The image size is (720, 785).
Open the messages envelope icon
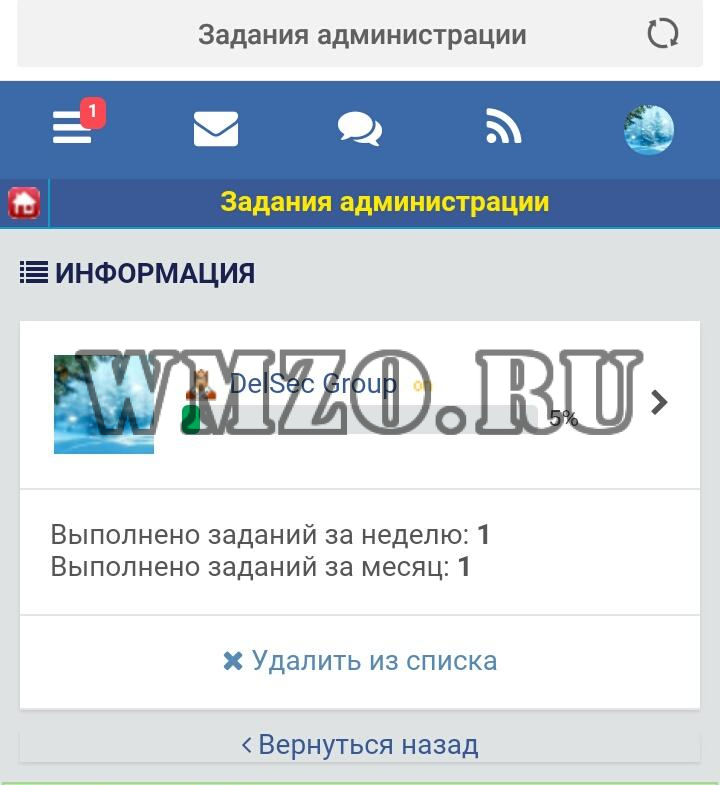point(214,128)
